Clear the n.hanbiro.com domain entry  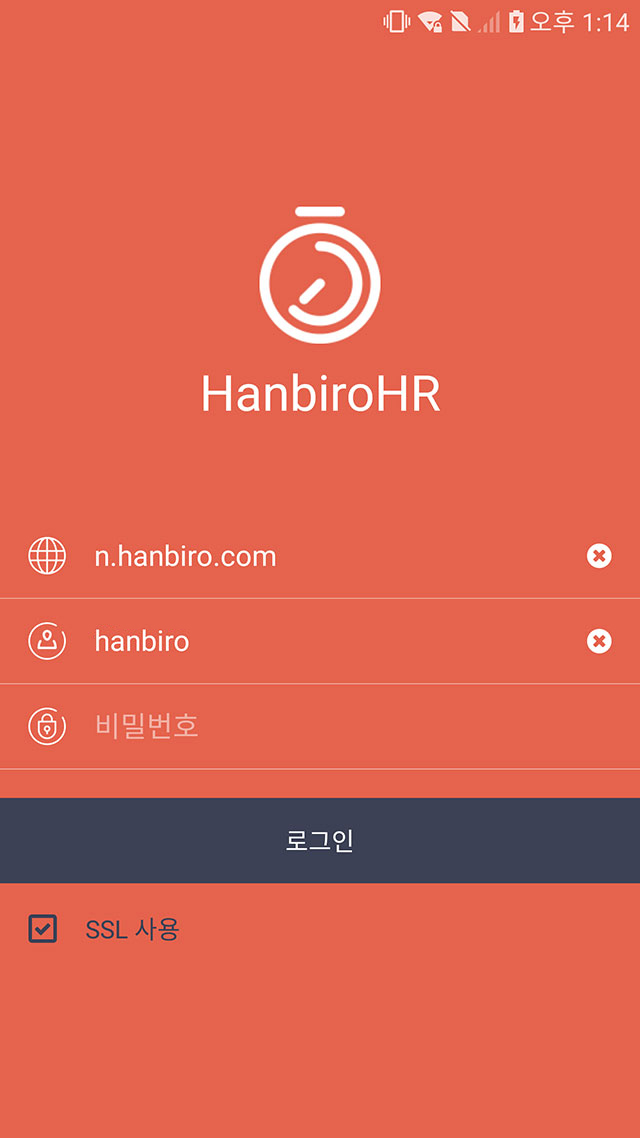(599, 556)
